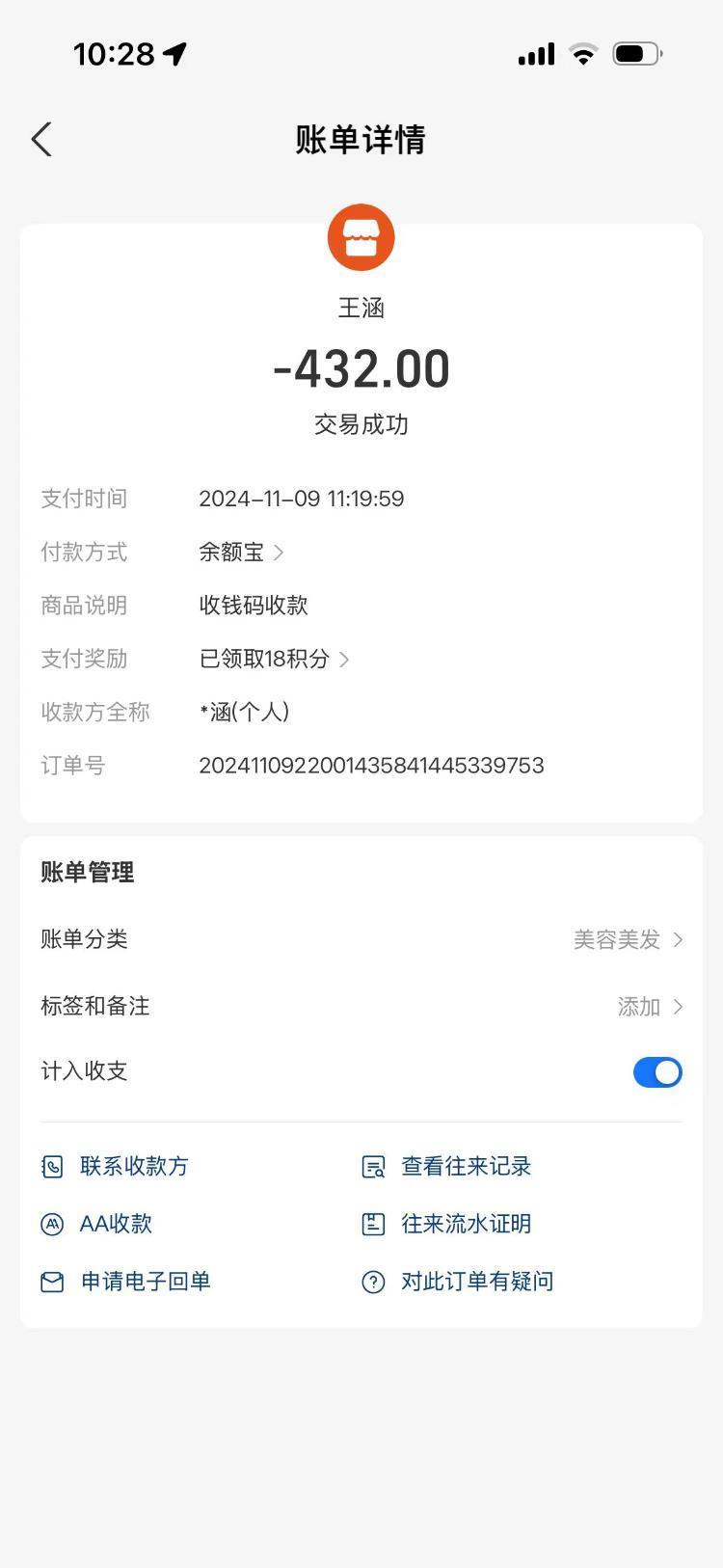Screen dimensions: 723x1568
Task: Start an AA收款 split request
Action: [x=96, y=1225]
